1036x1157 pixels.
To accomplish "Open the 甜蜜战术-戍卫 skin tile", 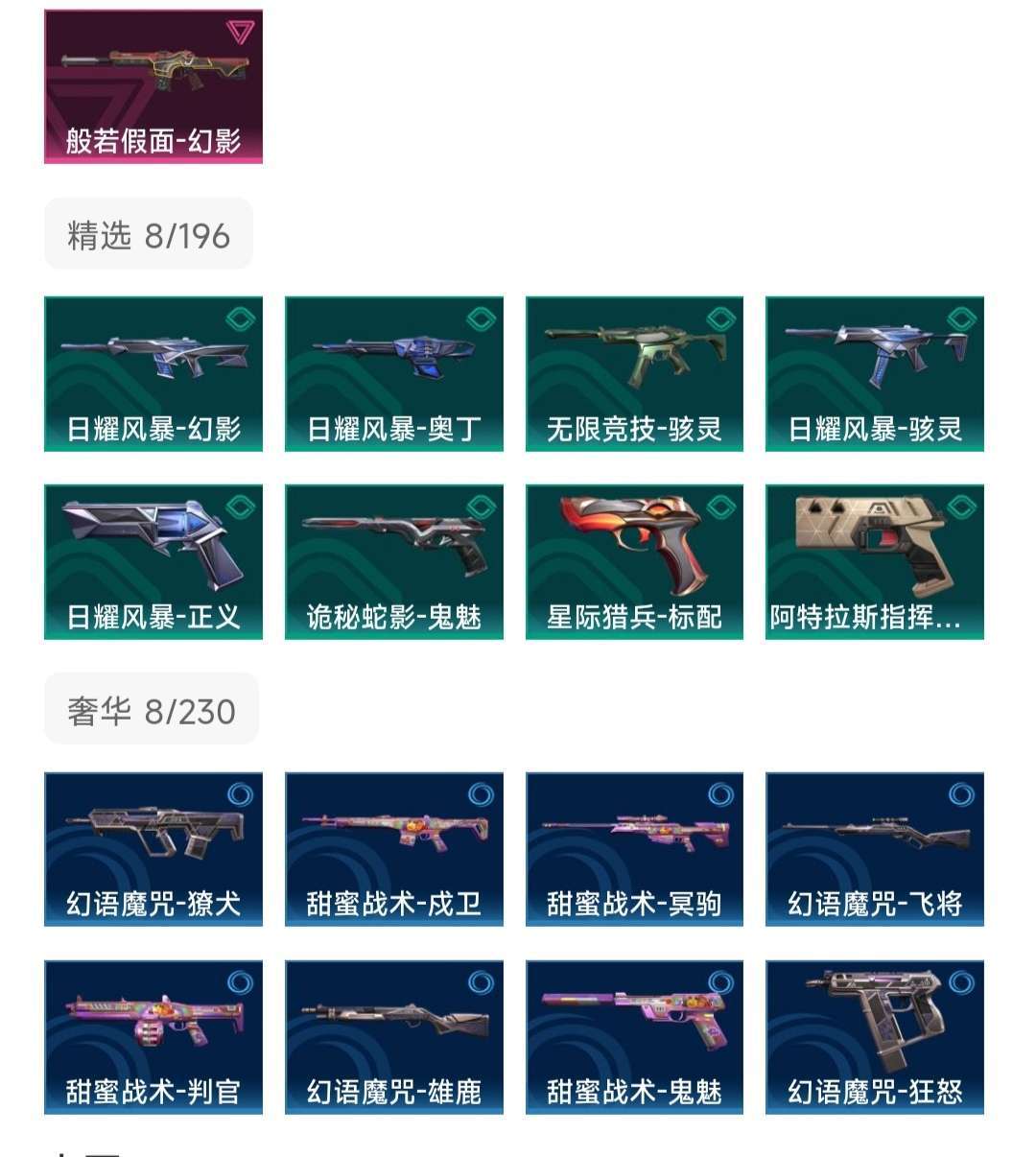I will tap(394, 849).
